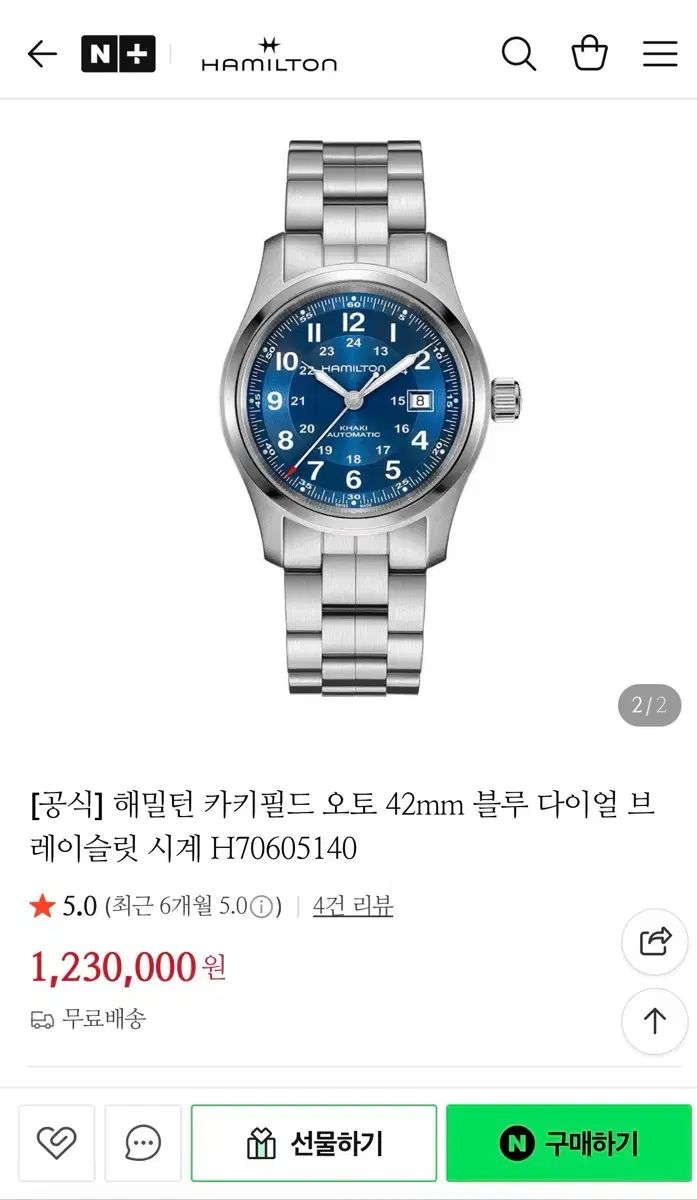697x1200 pixels.
Task: Open the 4건 리뷰 reviews link
Action: 352,906
